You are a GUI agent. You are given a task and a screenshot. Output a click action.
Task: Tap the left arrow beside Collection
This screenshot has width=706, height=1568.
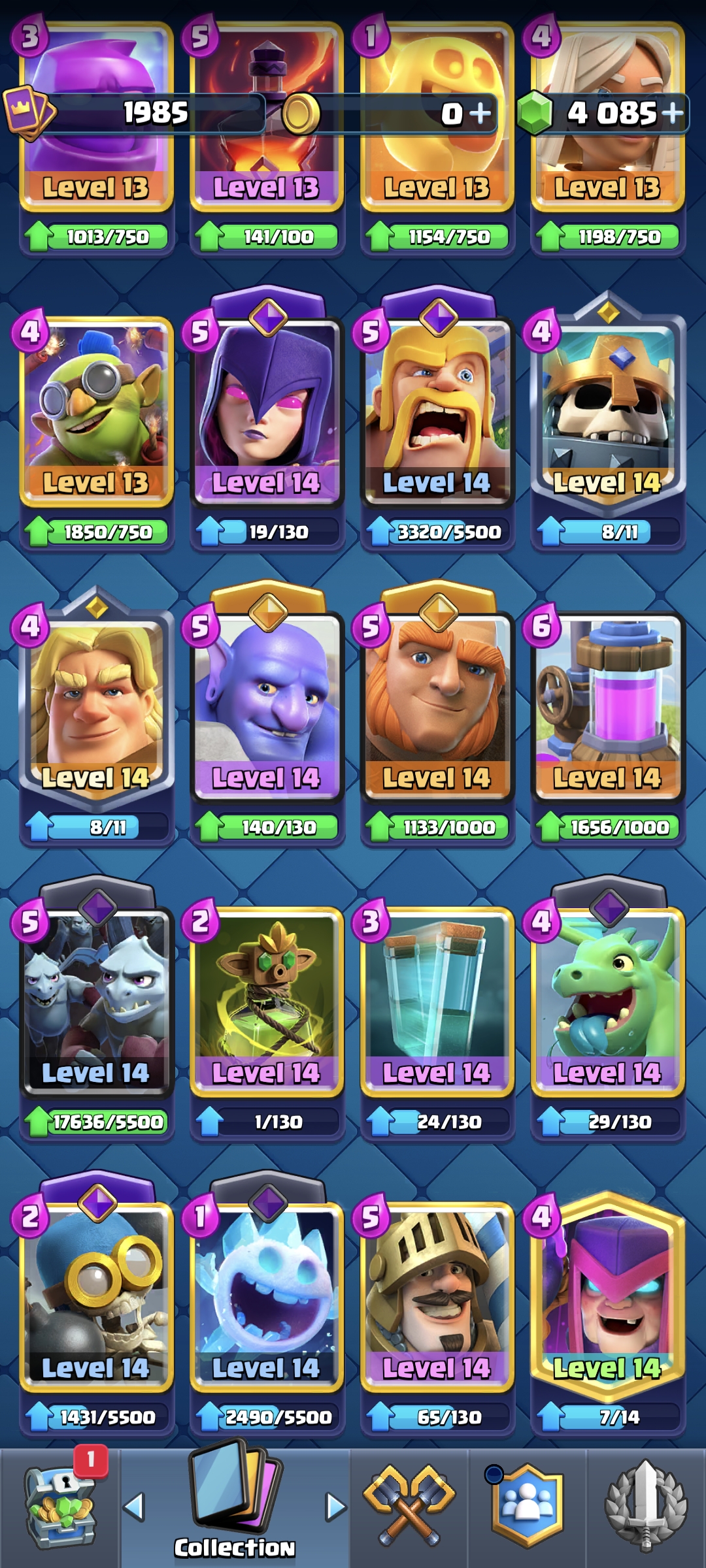134,1507
